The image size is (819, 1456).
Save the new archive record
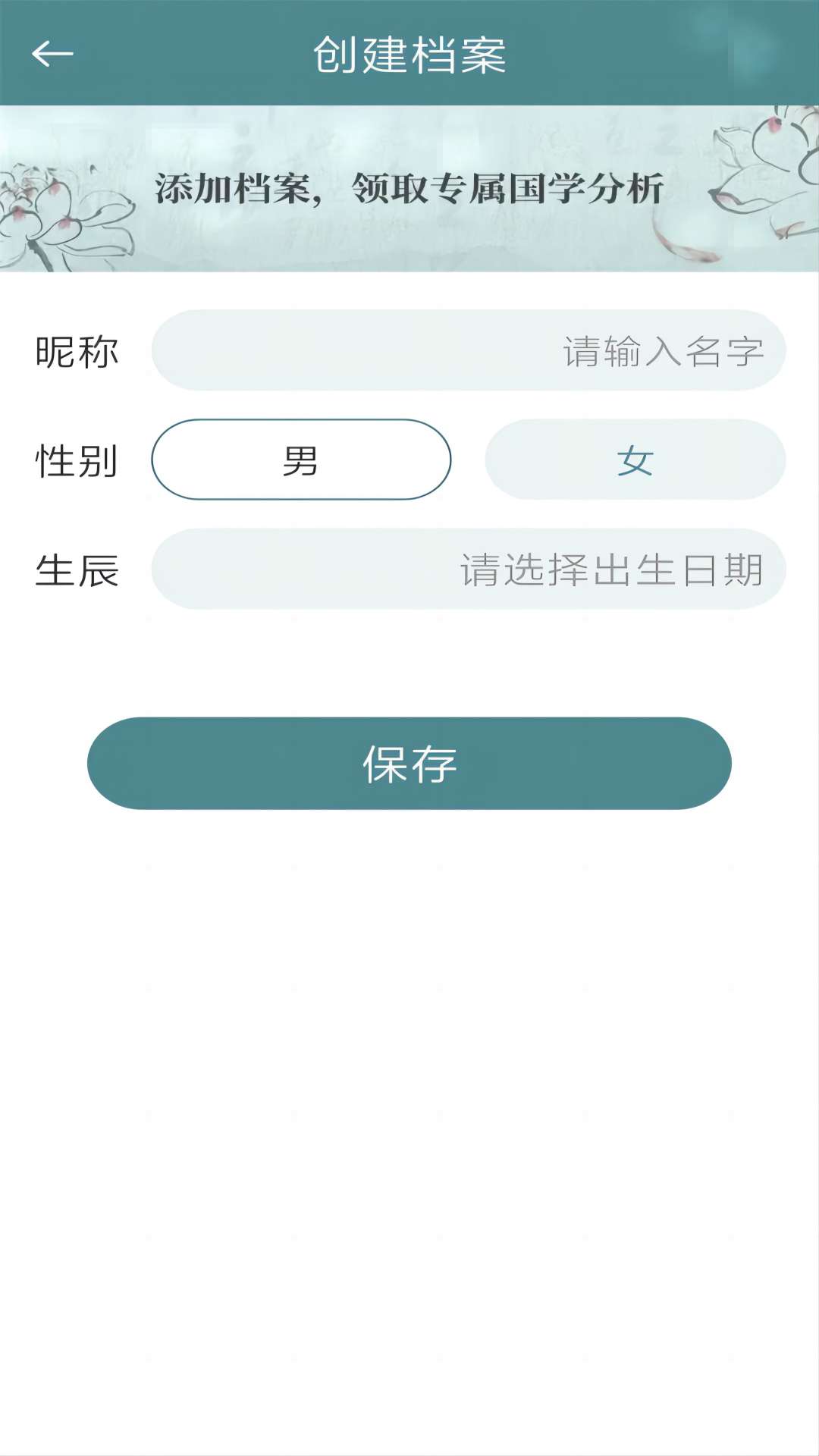point(409,764)
